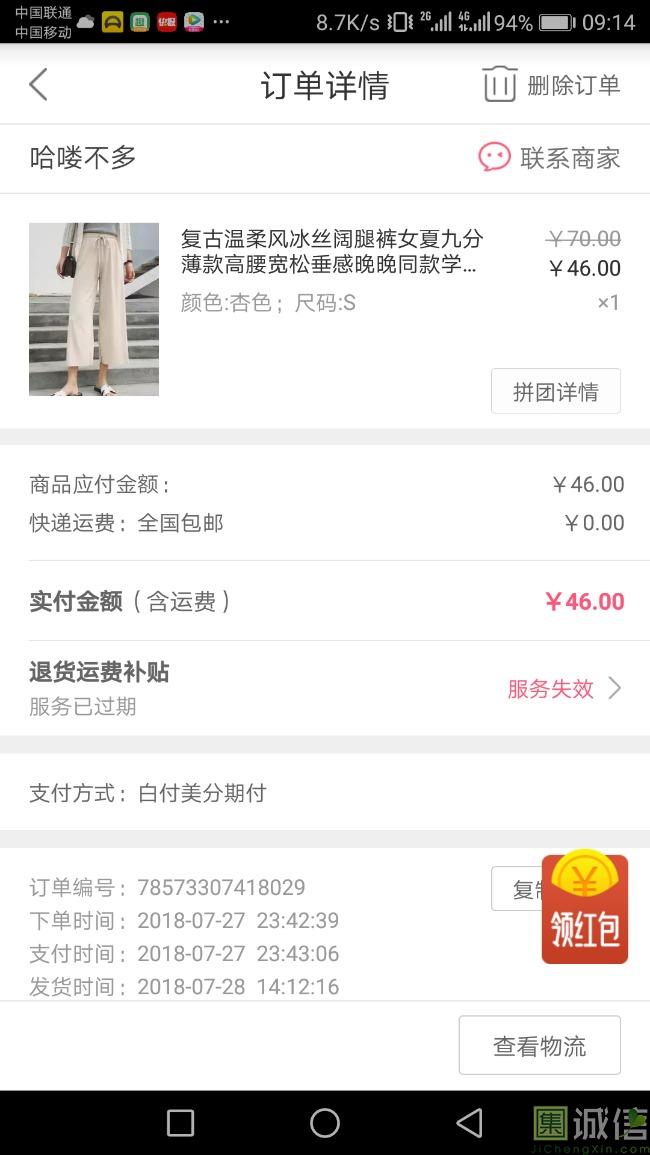
Task: View group-buy details (拼团详情)
Action: click(x=555, y=392)
